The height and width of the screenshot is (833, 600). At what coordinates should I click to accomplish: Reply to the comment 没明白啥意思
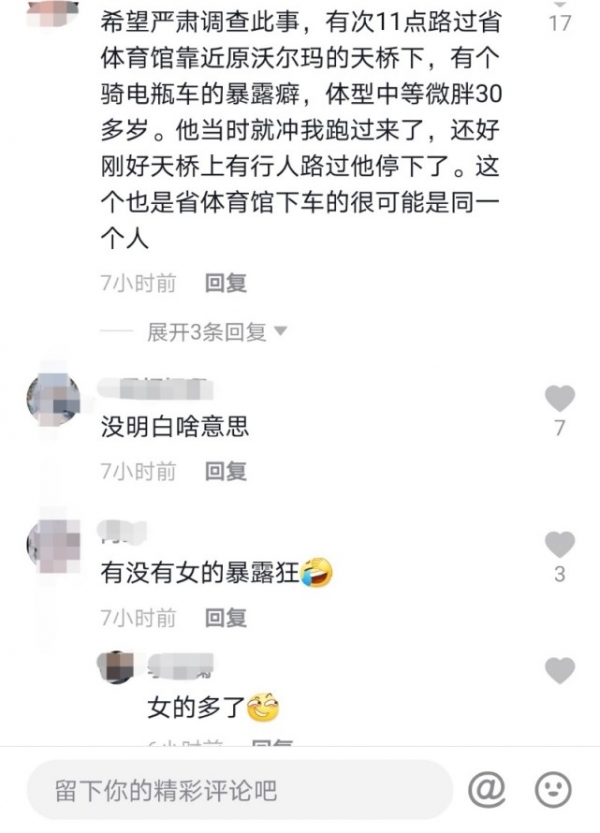(x=225, y=471)
